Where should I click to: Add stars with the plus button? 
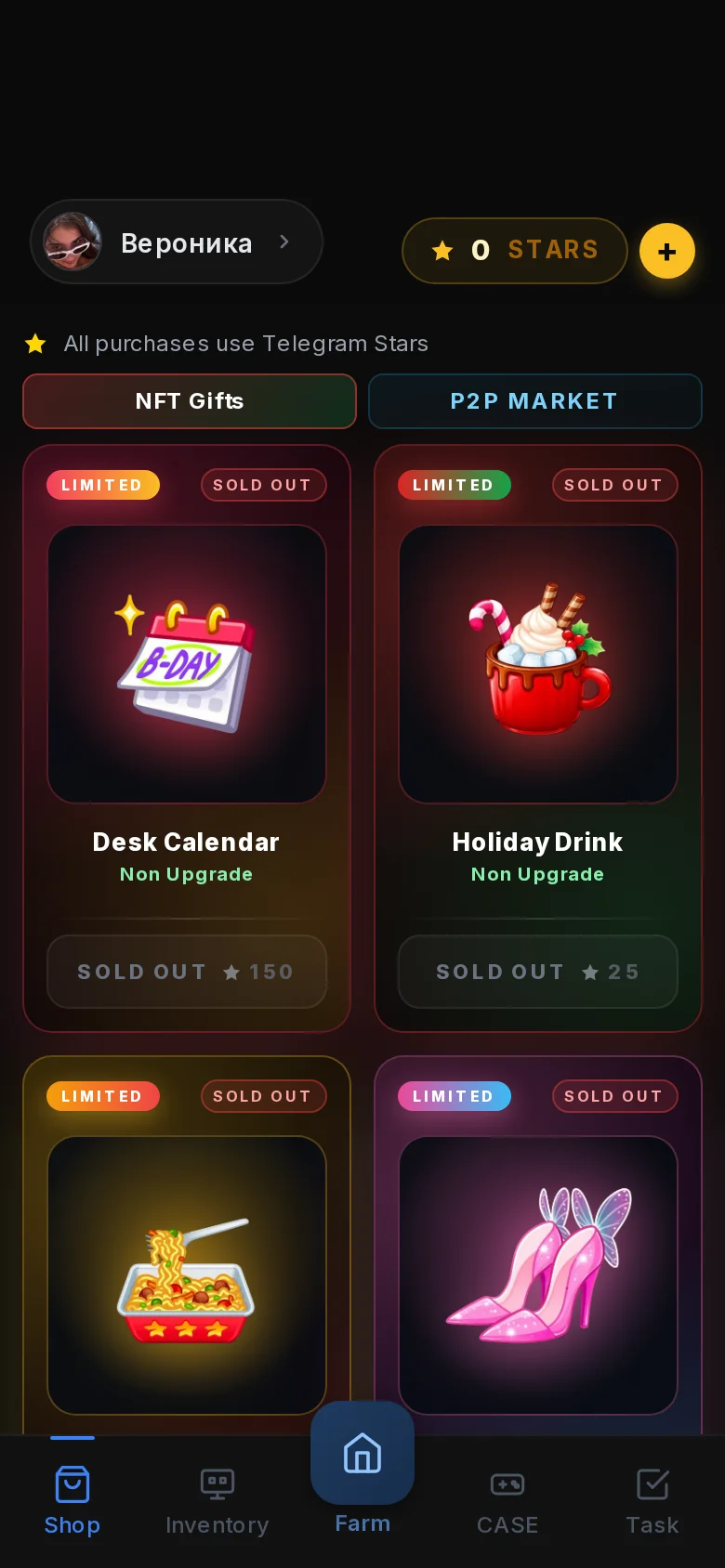click(667, 251)
